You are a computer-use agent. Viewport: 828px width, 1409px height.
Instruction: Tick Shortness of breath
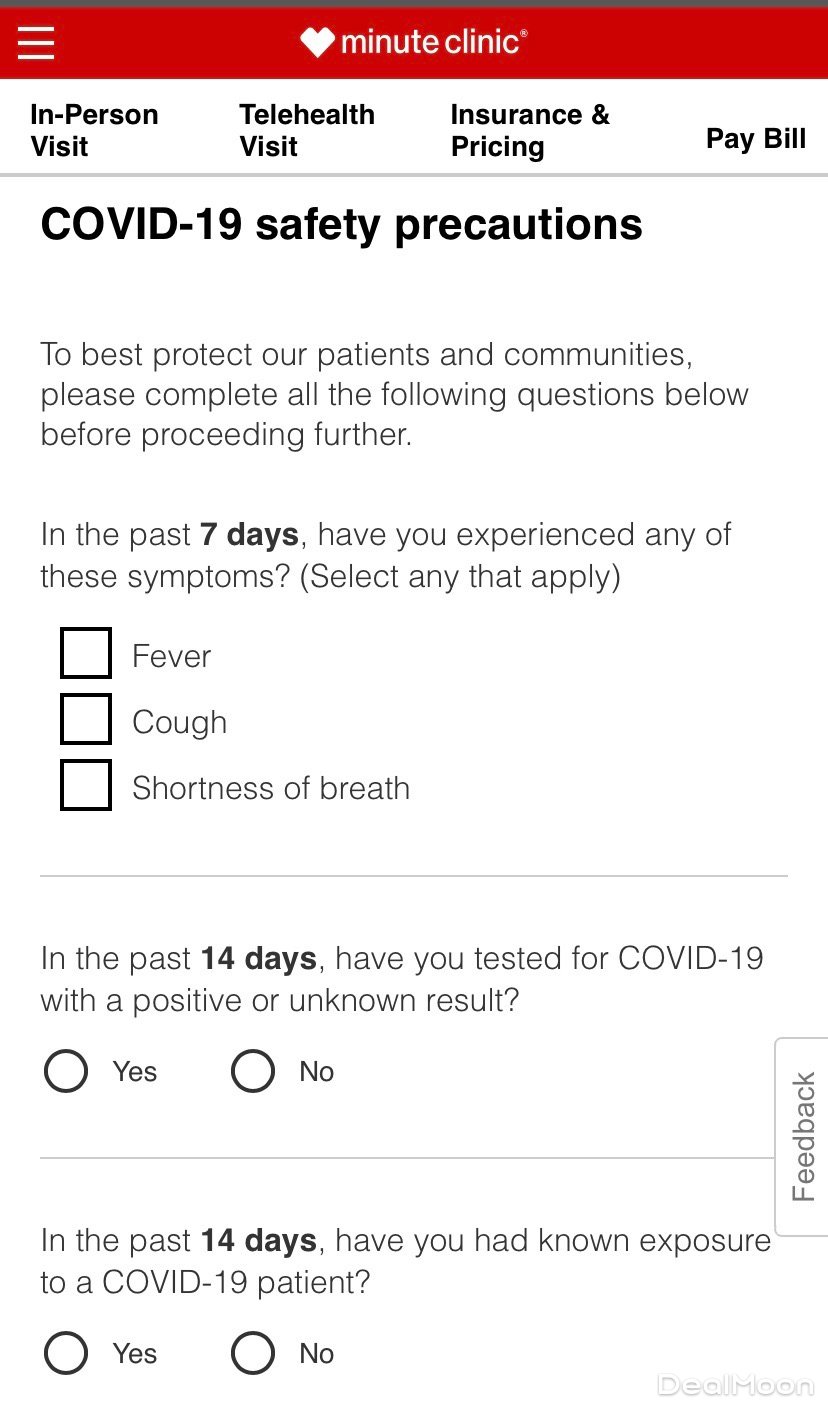[86, 786]
